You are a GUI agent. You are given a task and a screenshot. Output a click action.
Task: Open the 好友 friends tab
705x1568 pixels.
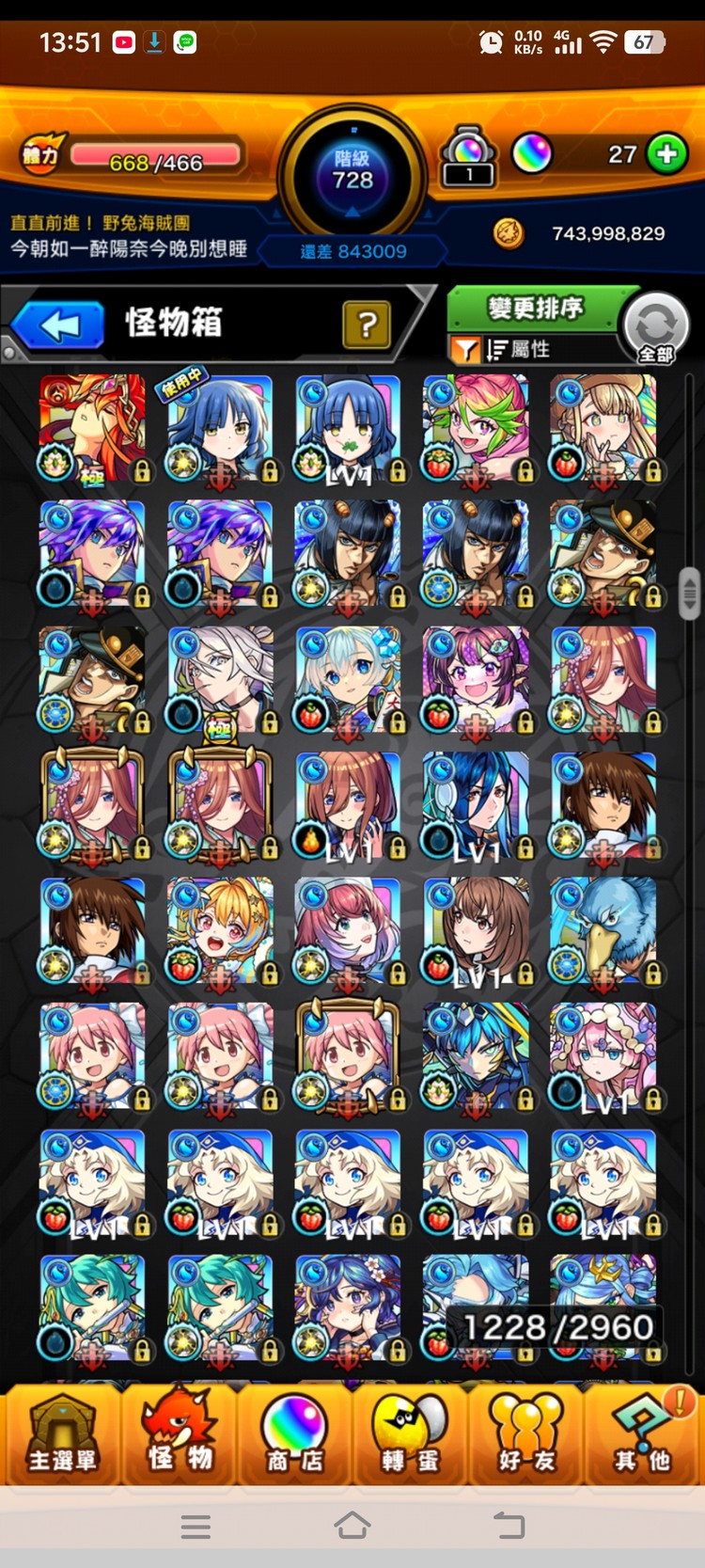(x=526, y=1433)
